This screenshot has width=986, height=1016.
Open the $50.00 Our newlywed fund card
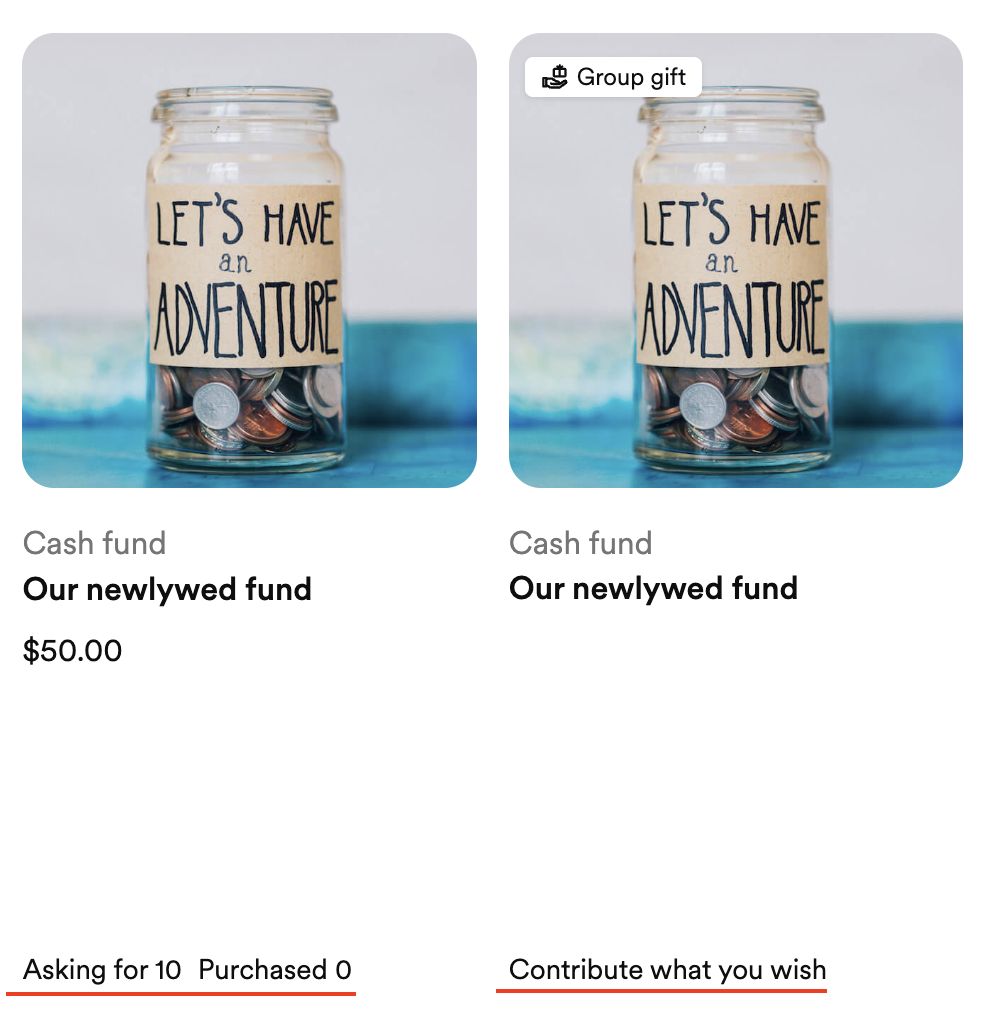tap(249, 262)
